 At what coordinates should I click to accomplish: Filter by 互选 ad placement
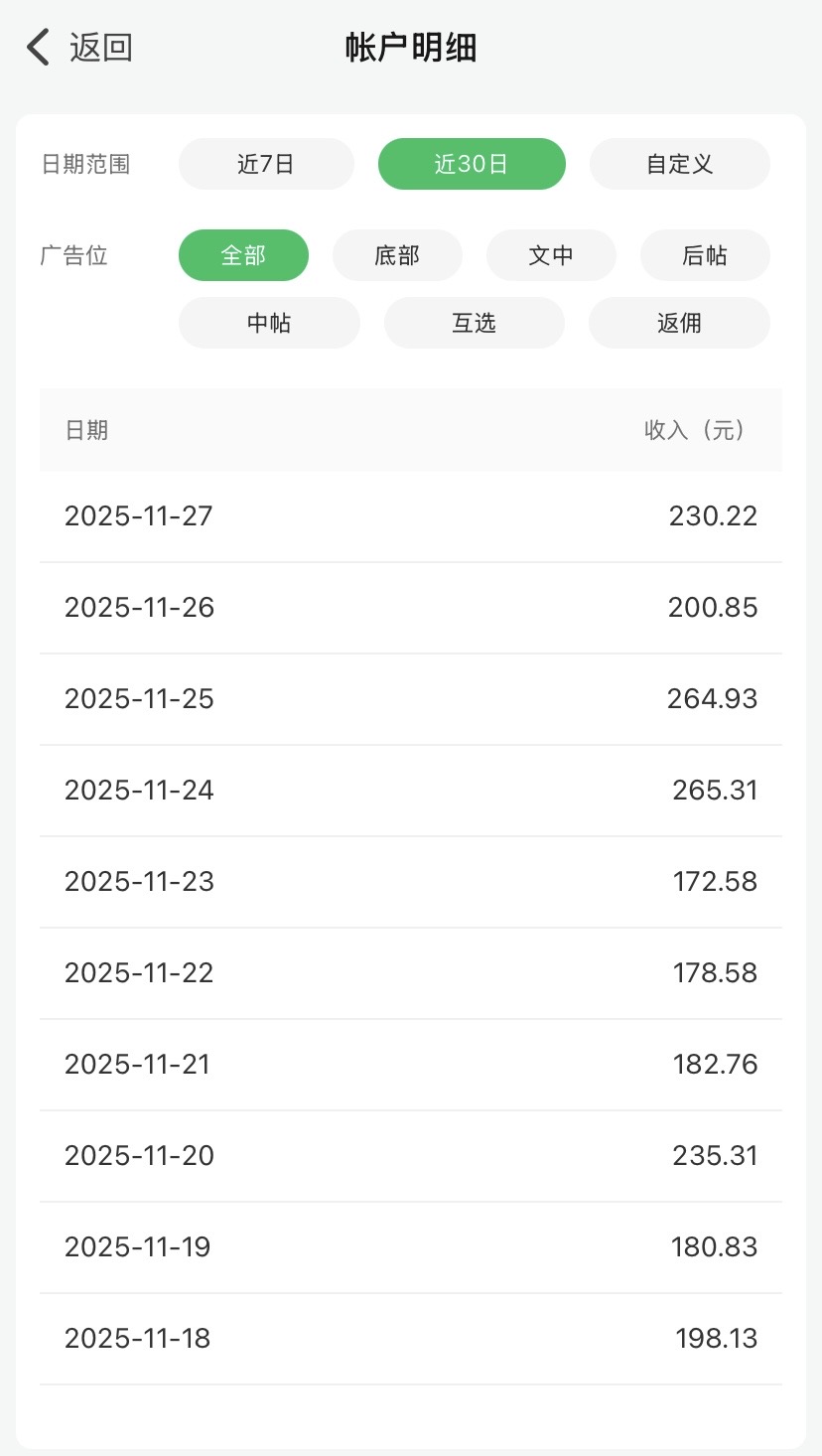point(474,323)
